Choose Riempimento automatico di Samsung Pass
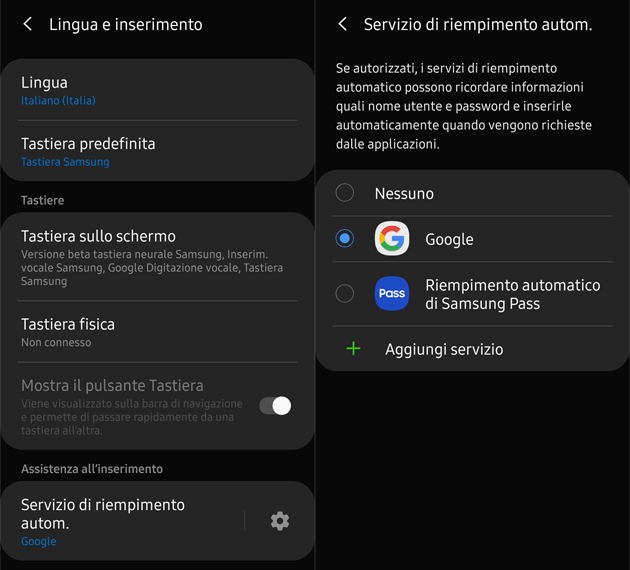Viewport: 630px width, 570px height. point(345,294)
